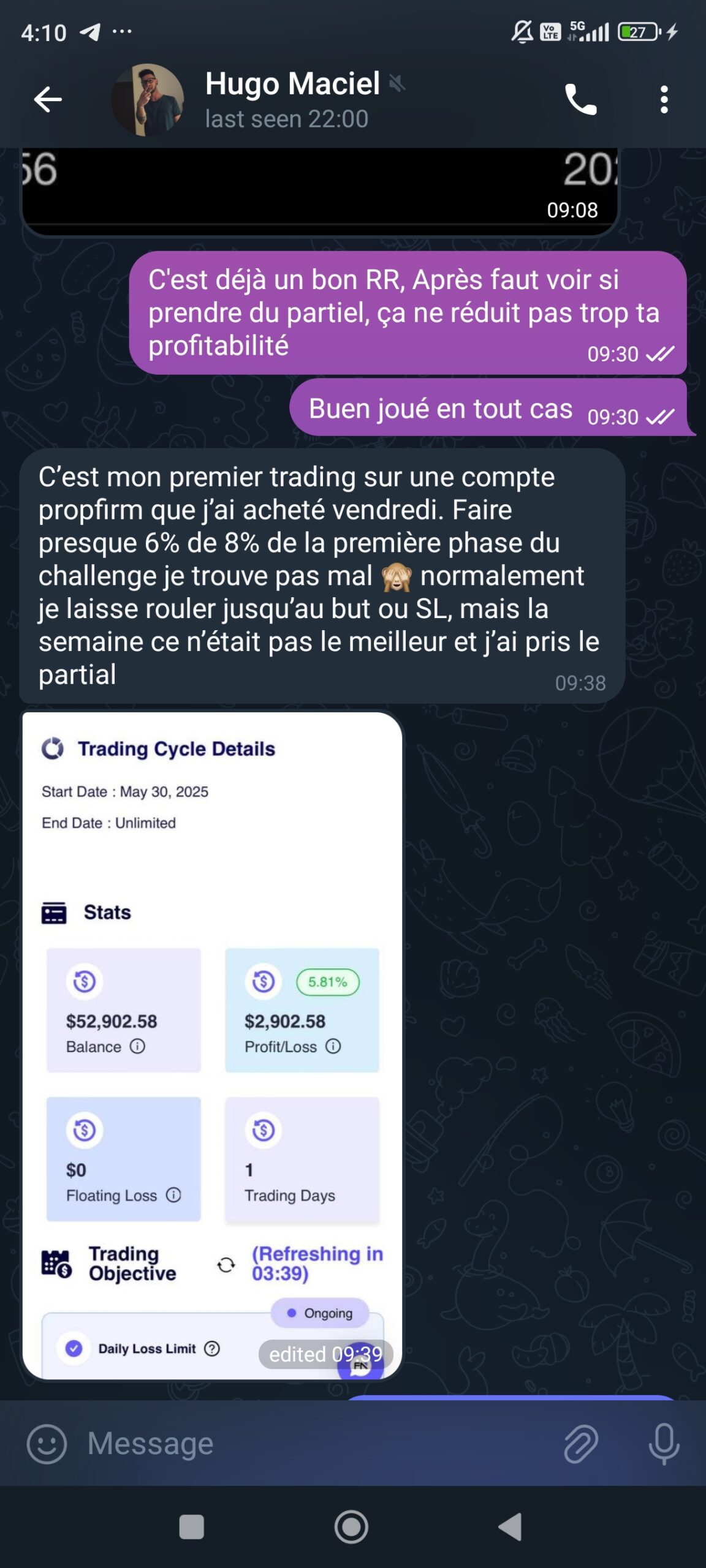The height and width of the screenshot is (1568, 706).
Task: Open the emoji picker
Action: (x=47, y=1444)
